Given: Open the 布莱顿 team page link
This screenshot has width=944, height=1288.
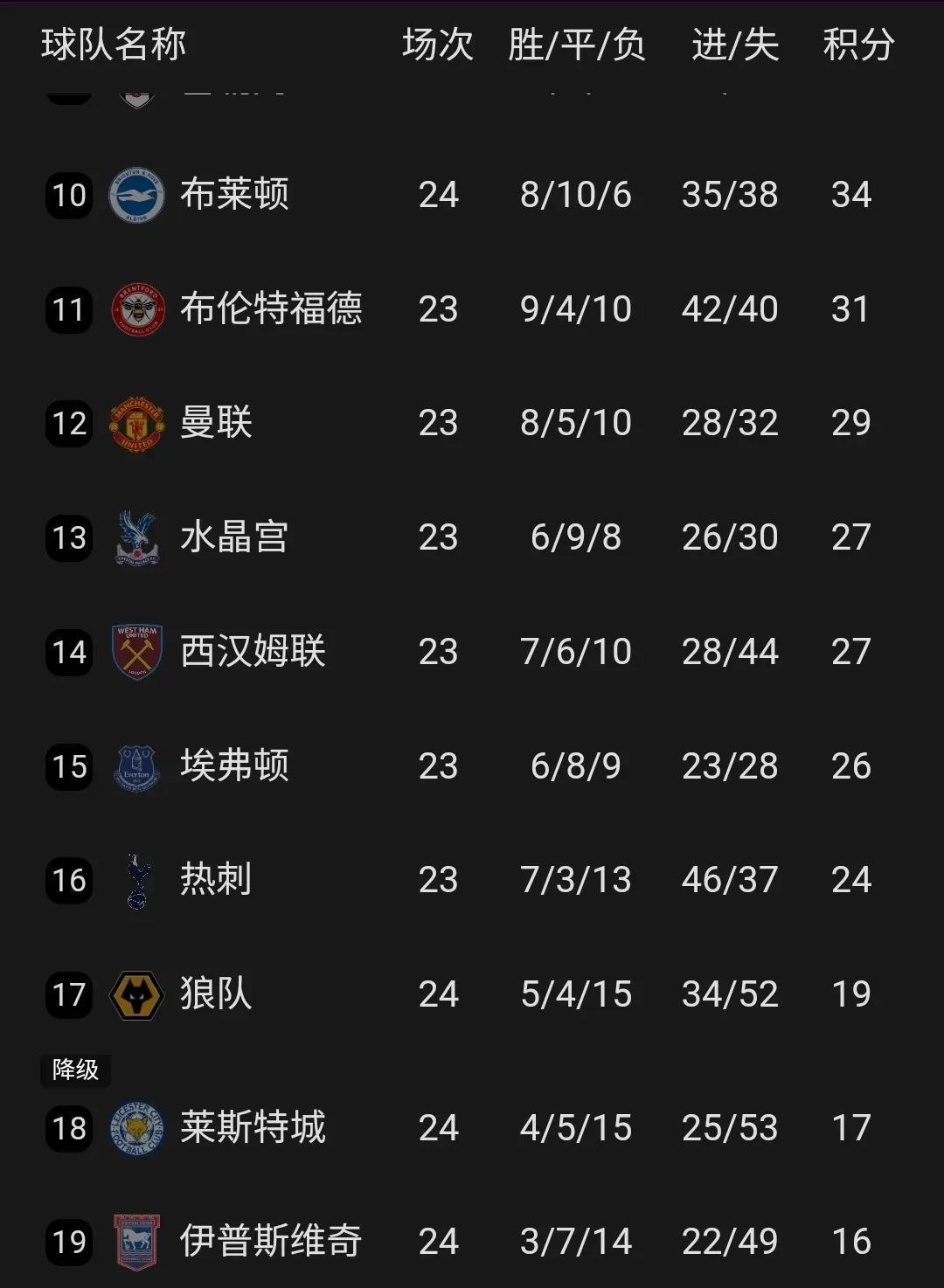Looking at the screenshot, I should pyautogui.click(x=234, y=195).
